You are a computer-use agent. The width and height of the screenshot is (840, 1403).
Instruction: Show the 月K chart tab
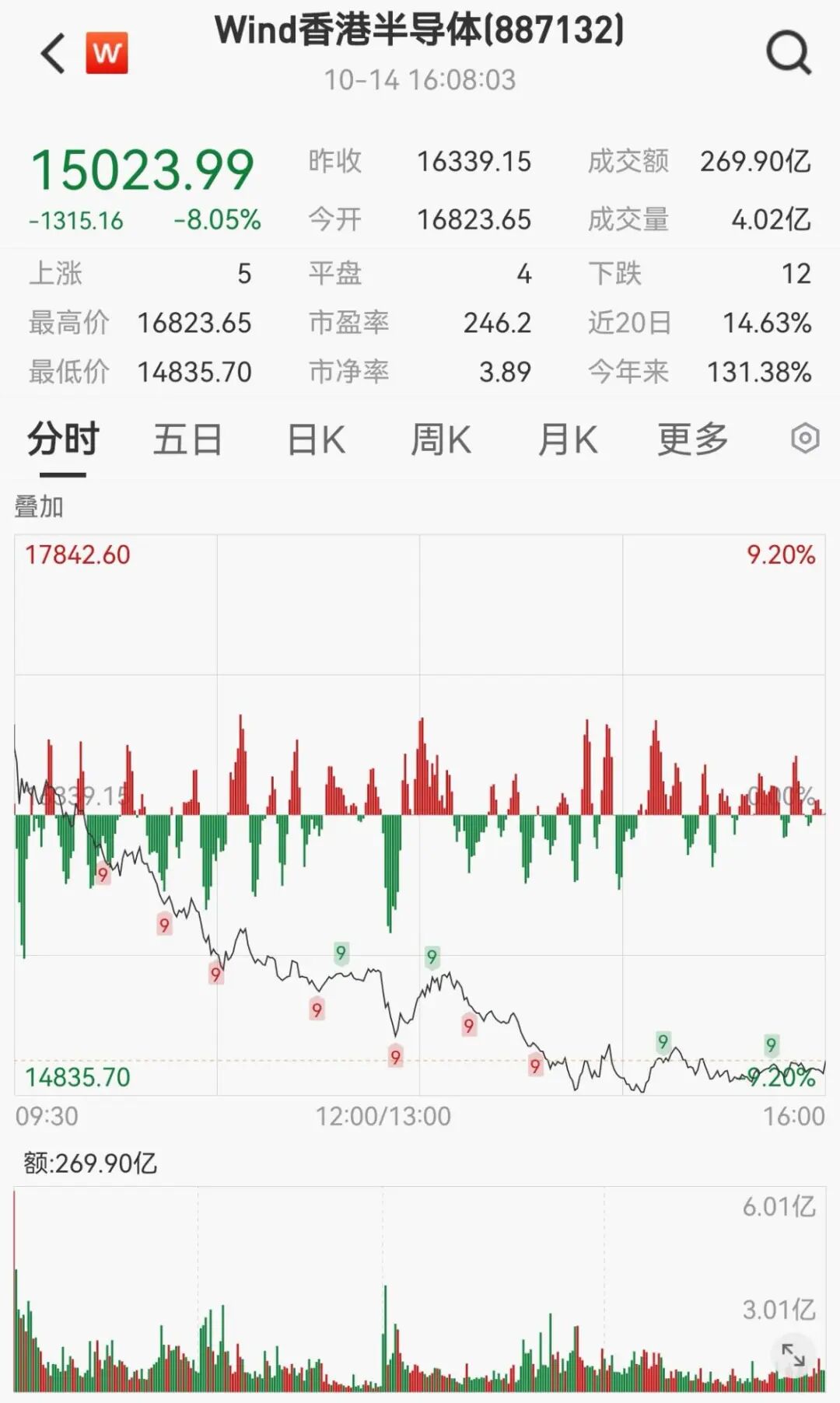[x=567, y=439]
